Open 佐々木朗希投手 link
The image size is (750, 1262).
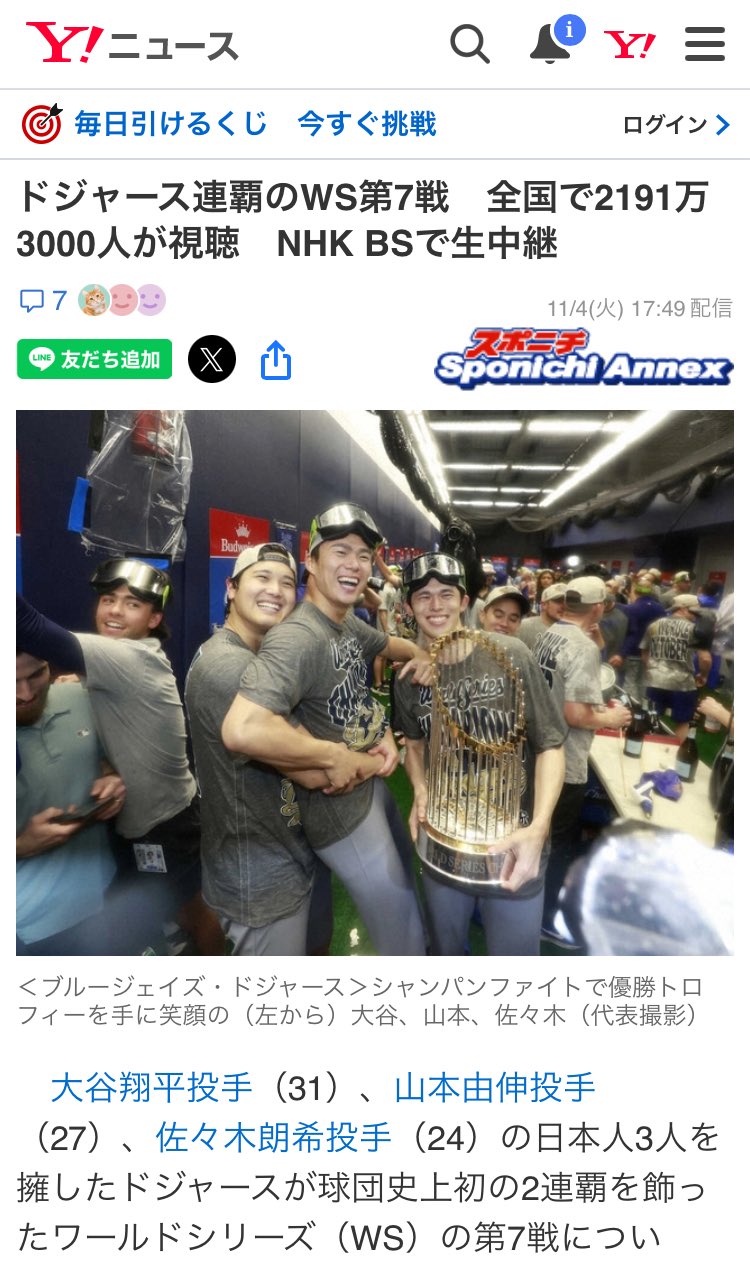[273, 1137]
